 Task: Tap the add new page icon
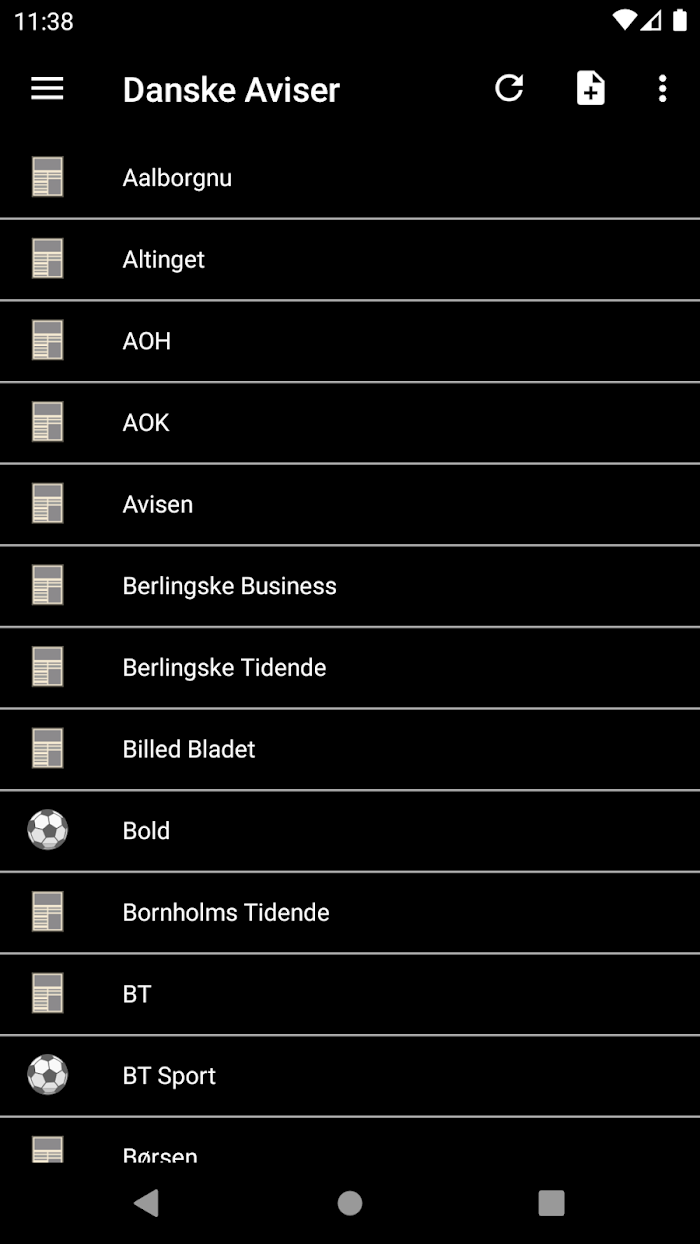[591, 89]
